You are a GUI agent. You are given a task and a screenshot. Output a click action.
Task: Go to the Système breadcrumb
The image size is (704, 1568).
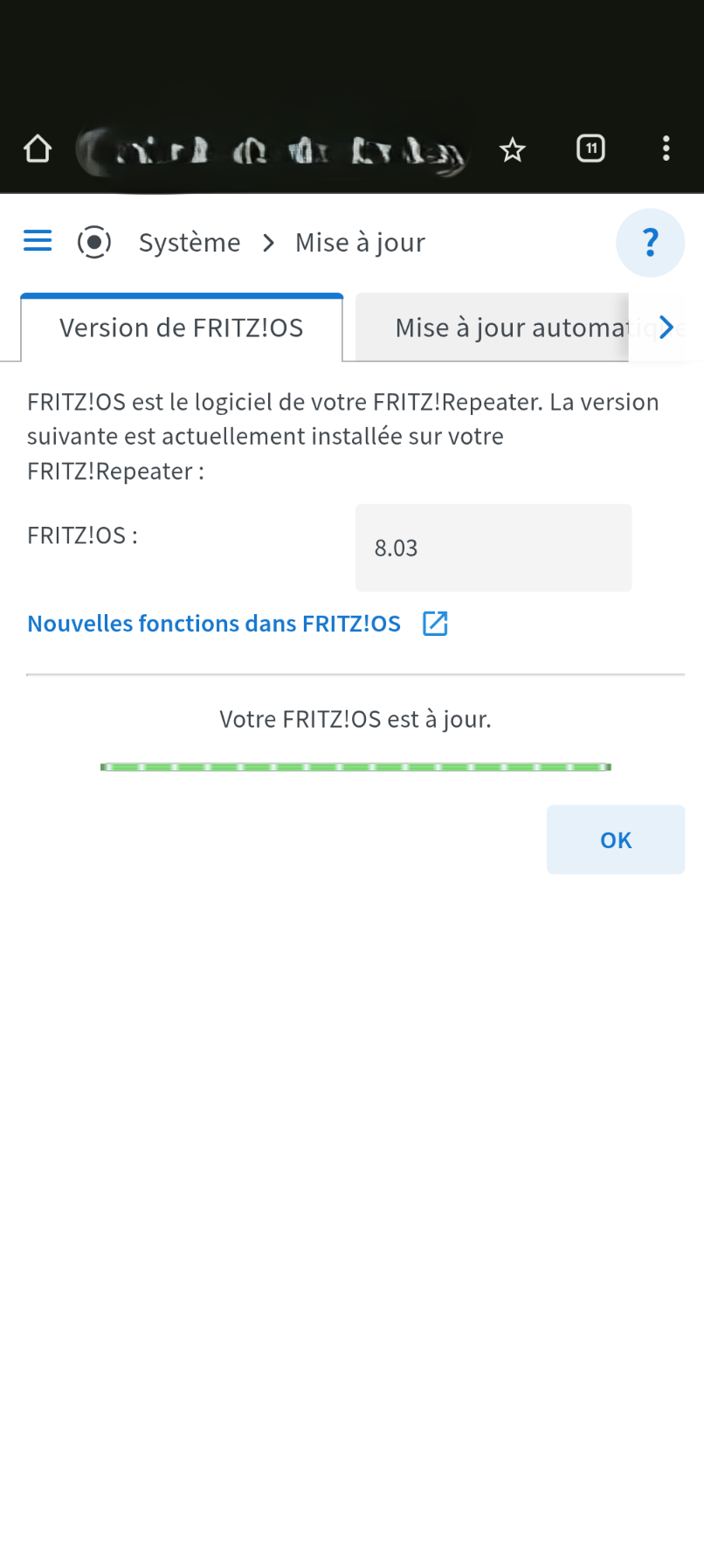[x=190, y=242]
